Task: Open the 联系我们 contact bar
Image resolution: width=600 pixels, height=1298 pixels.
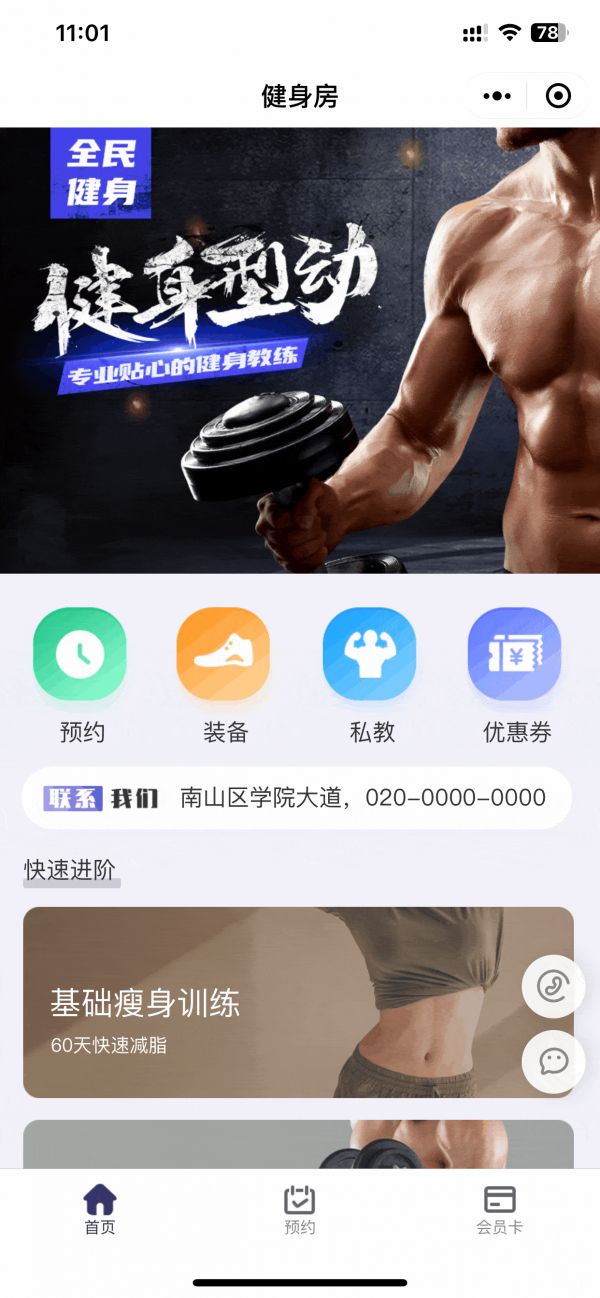Action: pos(297,798)
